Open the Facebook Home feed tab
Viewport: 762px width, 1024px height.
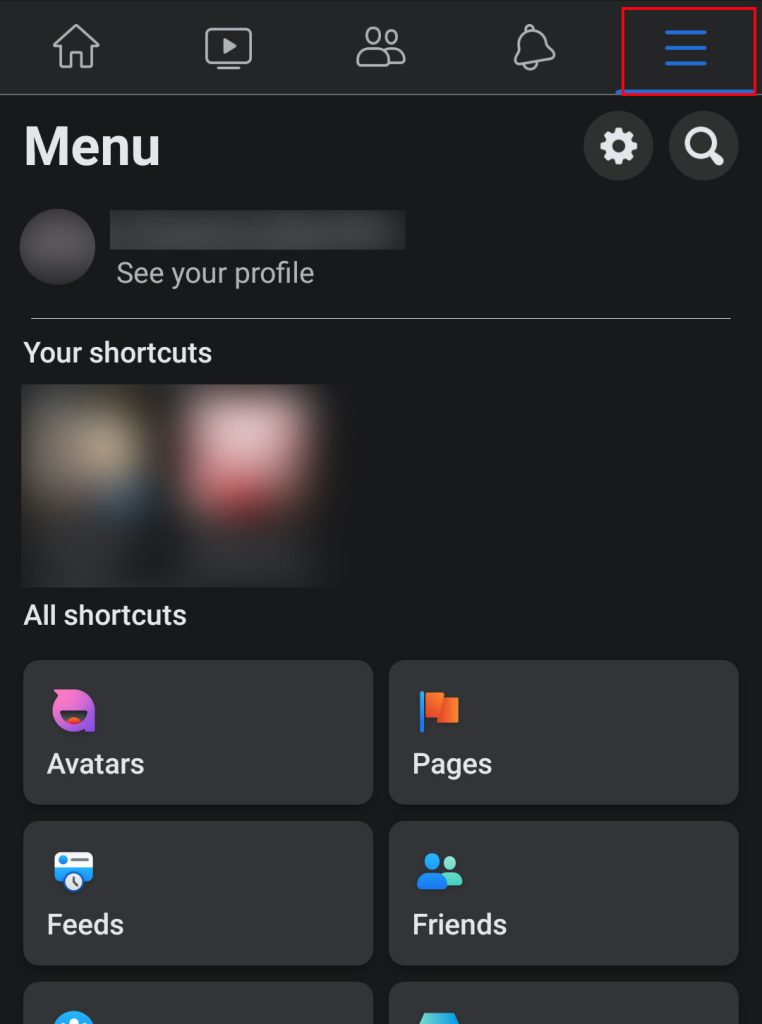coord(75,47)
